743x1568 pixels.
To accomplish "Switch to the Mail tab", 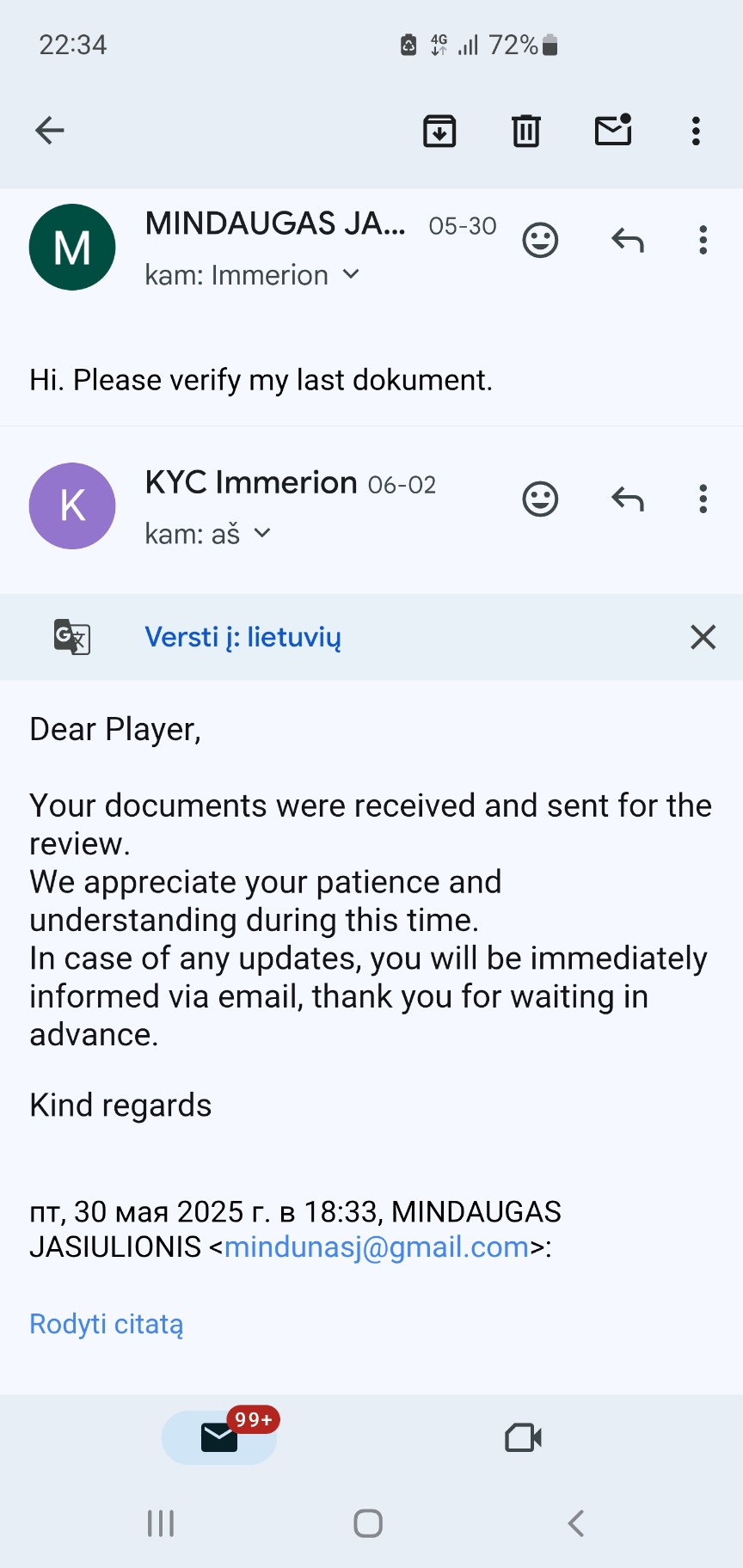I will click(219, 1437).
